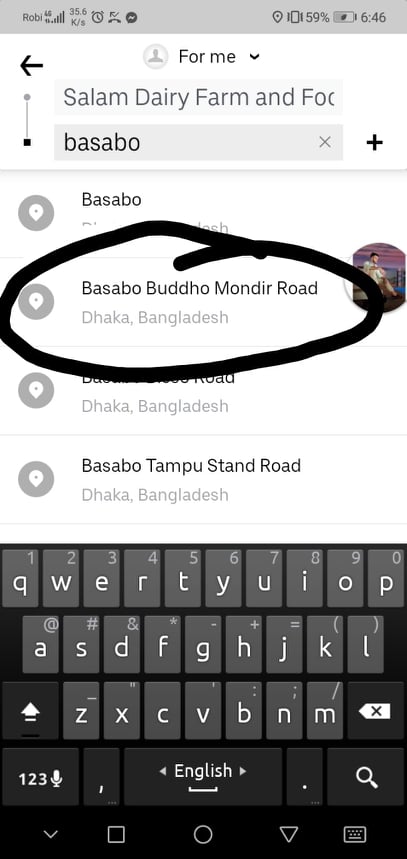This screenshot has width=407, height=859.
Task: Go back using the arrow icon
Action: [x=31, y=66]
